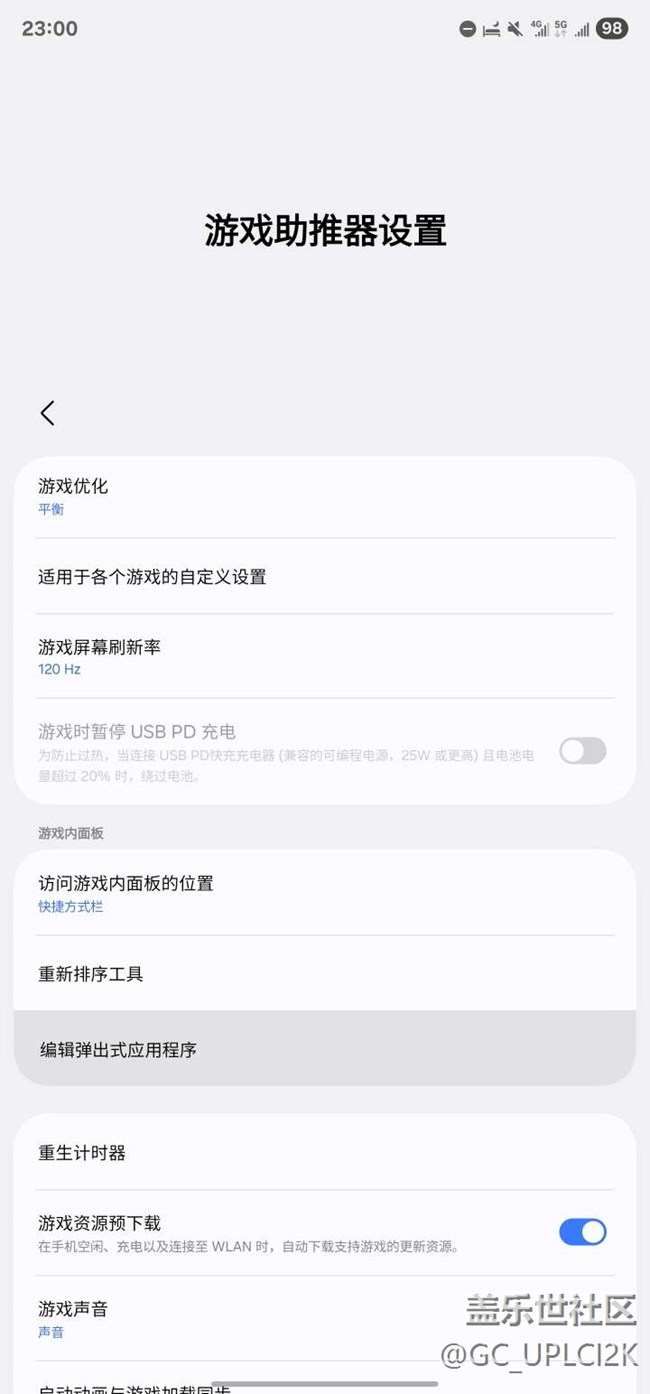Go back using the back arrow
The height and width of the screenshot is (1394, 650).
coord(47,413)
